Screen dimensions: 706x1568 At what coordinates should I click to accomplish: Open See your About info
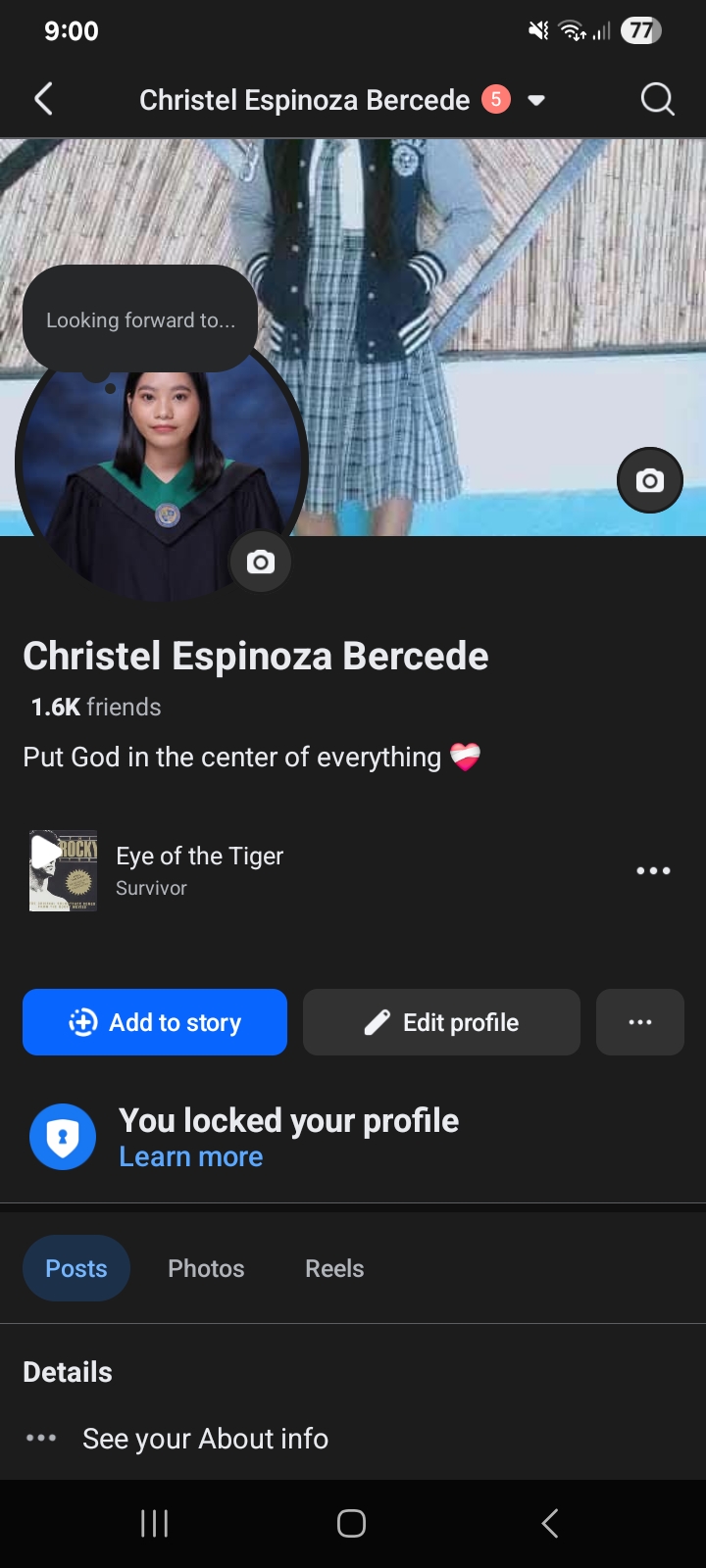pyautogui.click(x=205, y=1439)
